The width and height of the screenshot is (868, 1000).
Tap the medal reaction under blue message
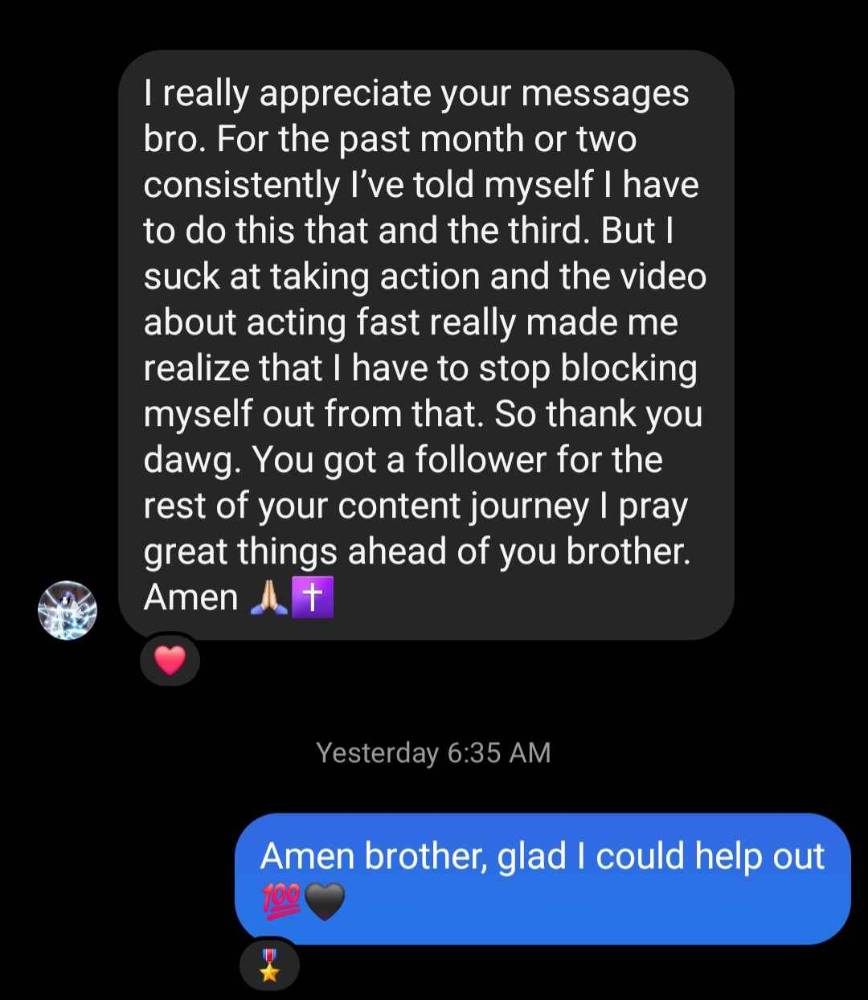[269, 965]
